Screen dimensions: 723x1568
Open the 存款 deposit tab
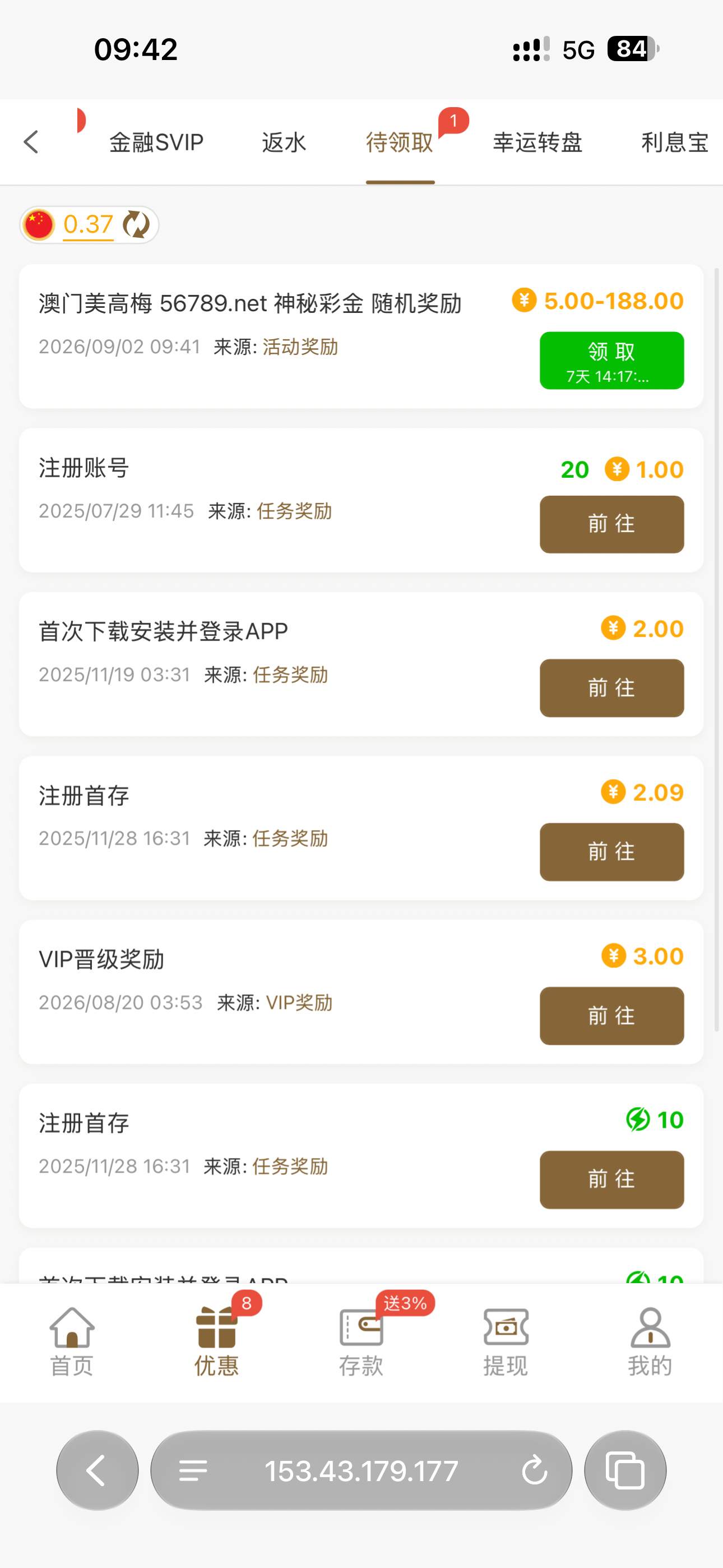(361, 1342)
